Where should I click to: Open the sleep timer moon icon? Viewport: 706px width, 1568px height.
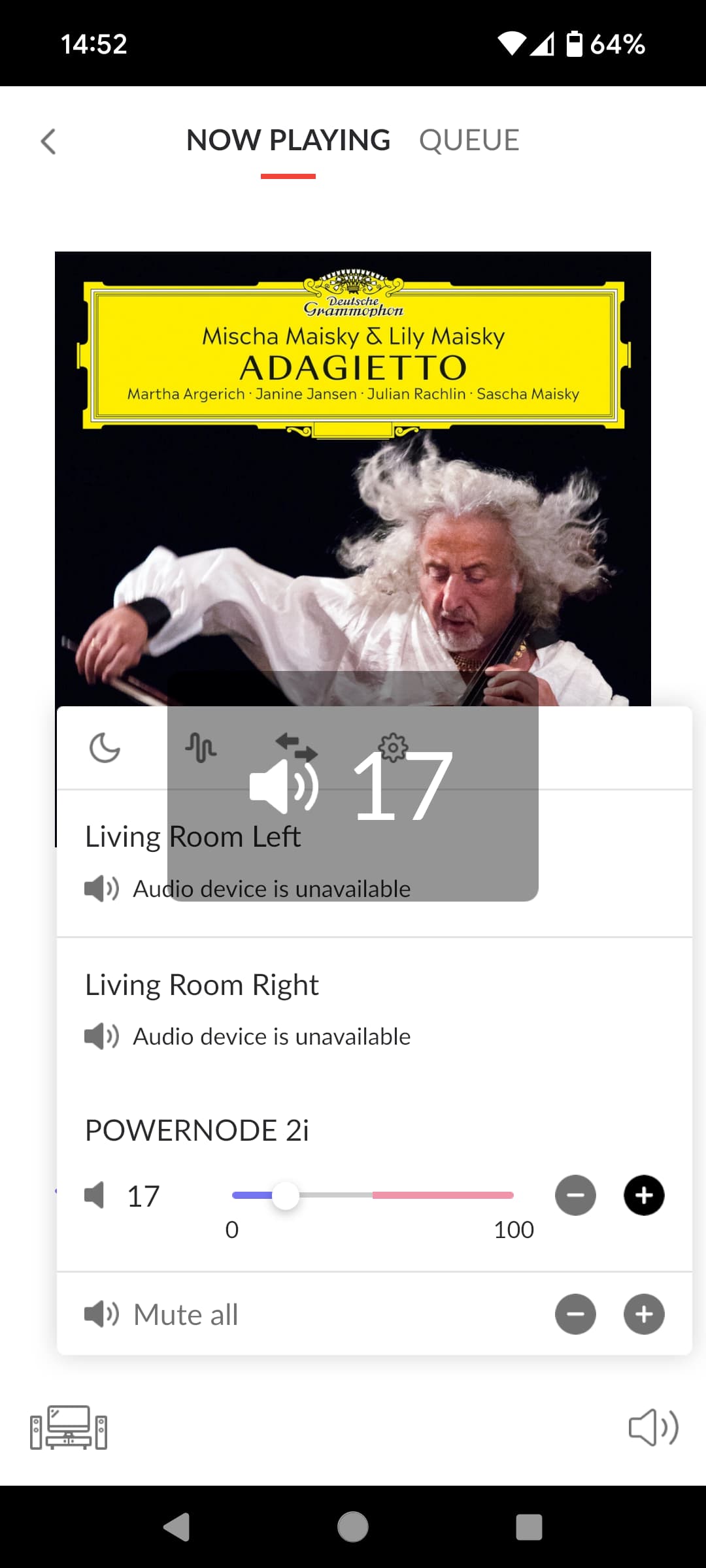pyautogui.click(x=105, y=748)
